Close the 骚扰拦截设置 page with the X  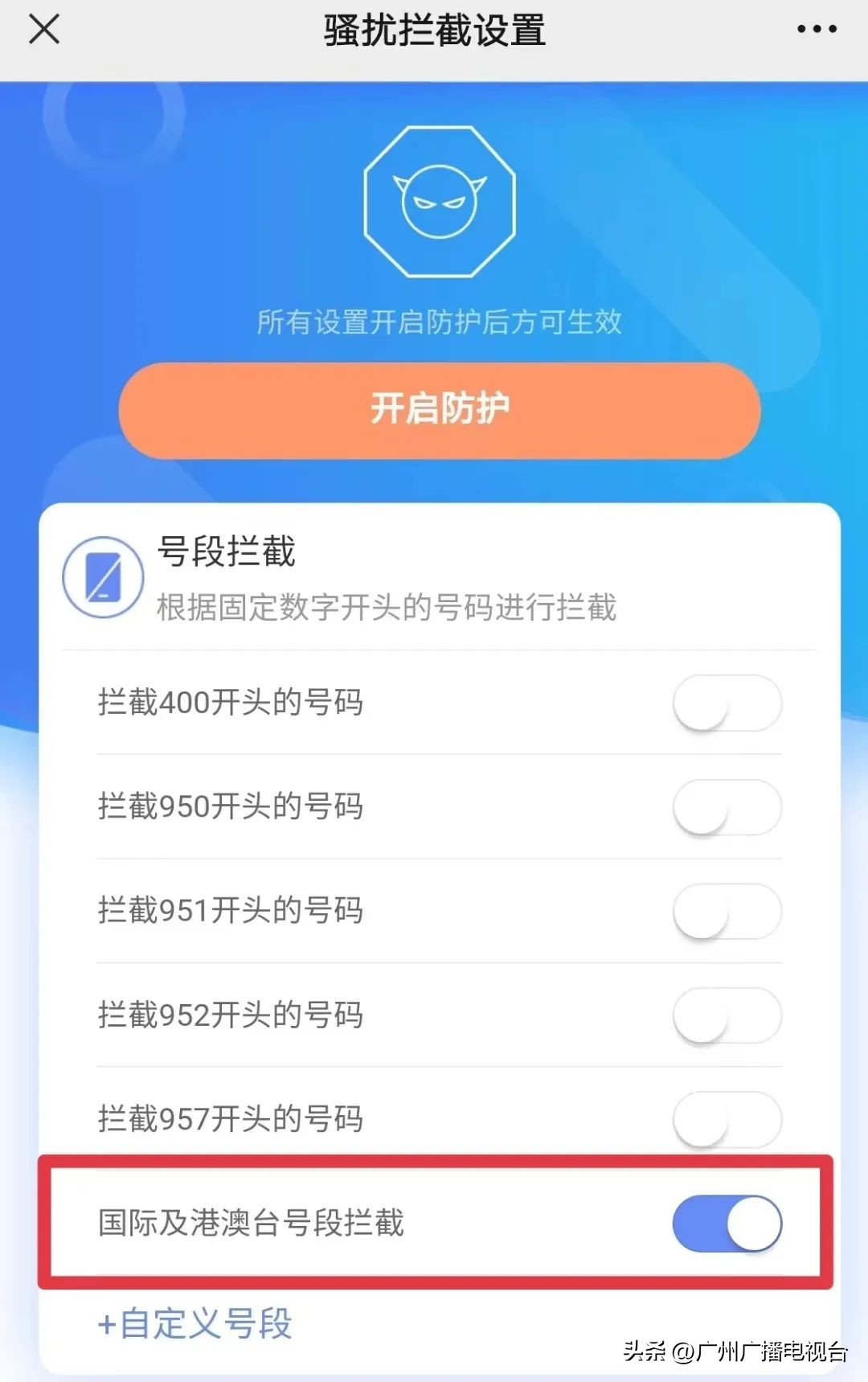(x=44, y=30)
